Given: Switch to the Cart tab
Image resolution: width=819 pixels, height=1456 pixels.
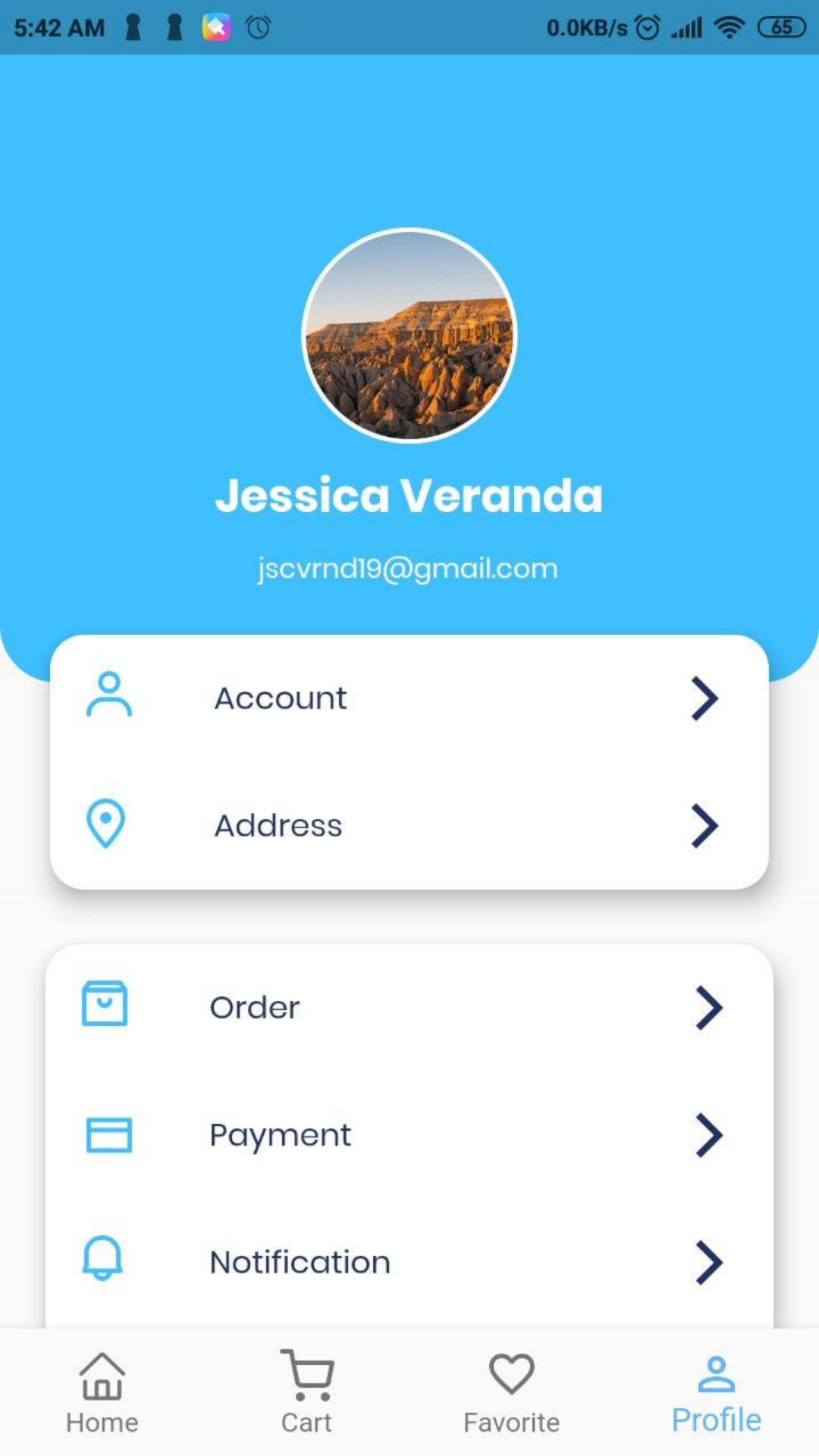Looking at the screenshot, I should pos(307,1394).
